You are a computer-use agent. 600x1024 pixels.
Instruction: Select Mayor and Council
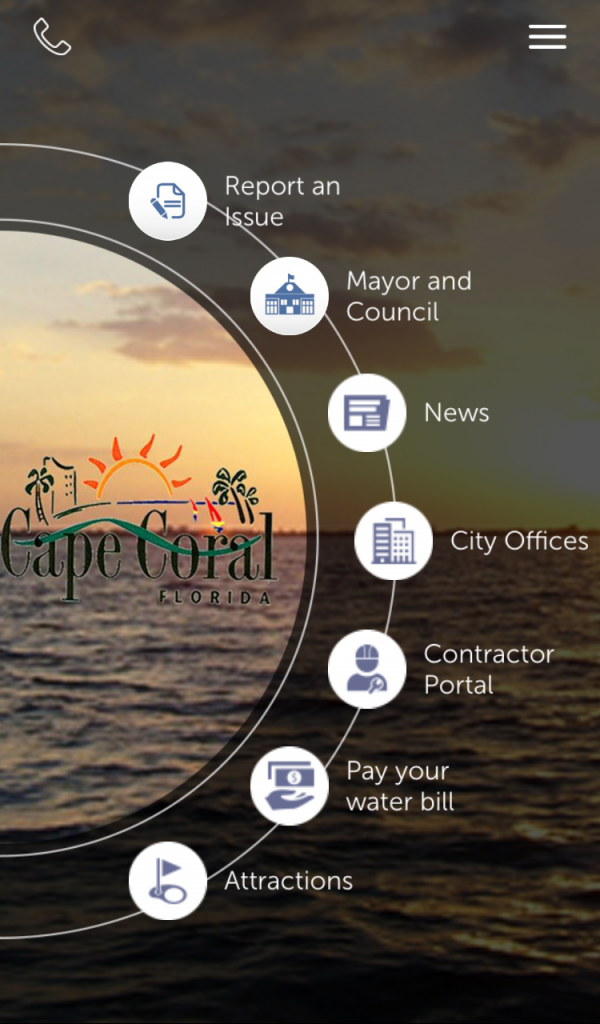pyautogui.click(x=289, y=296)
